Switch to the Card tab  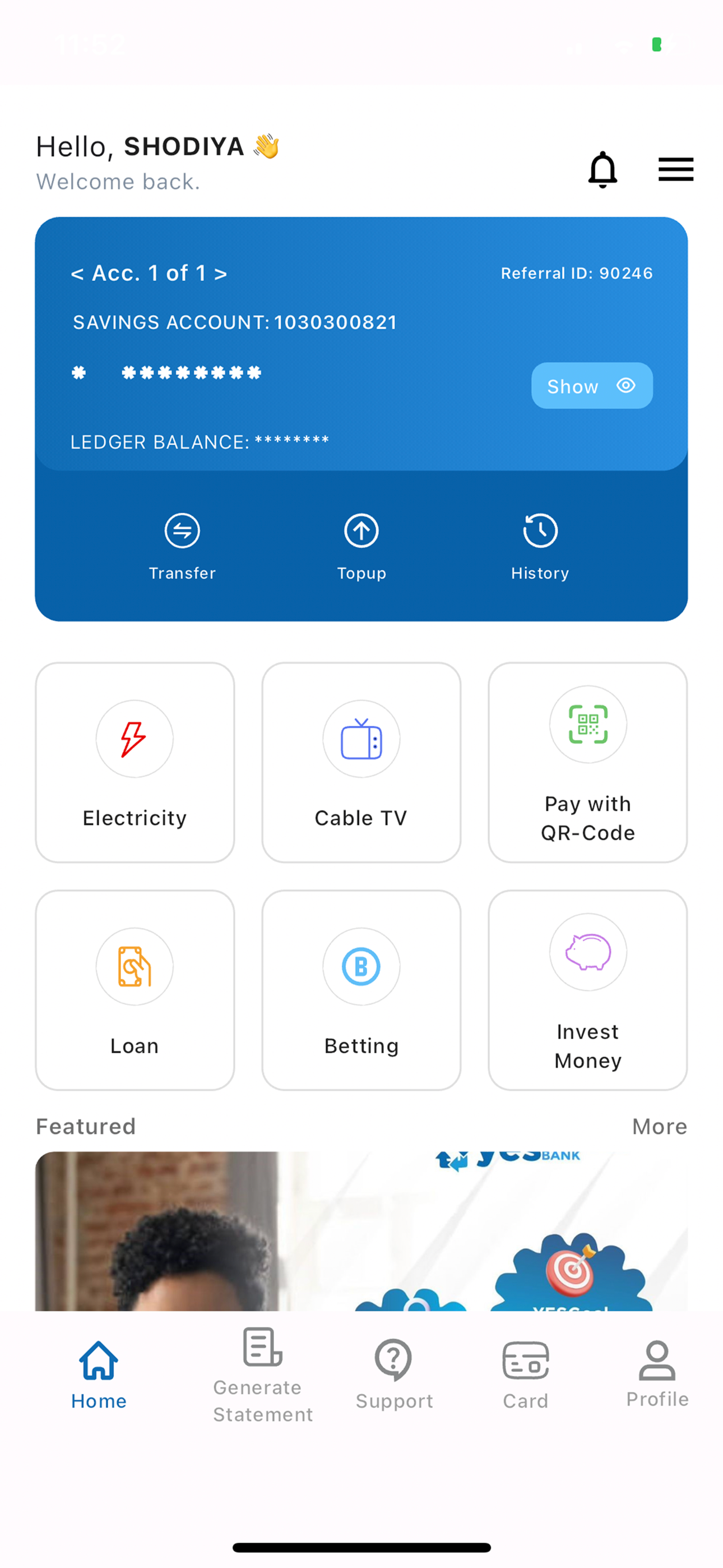tap(526, 1376)
